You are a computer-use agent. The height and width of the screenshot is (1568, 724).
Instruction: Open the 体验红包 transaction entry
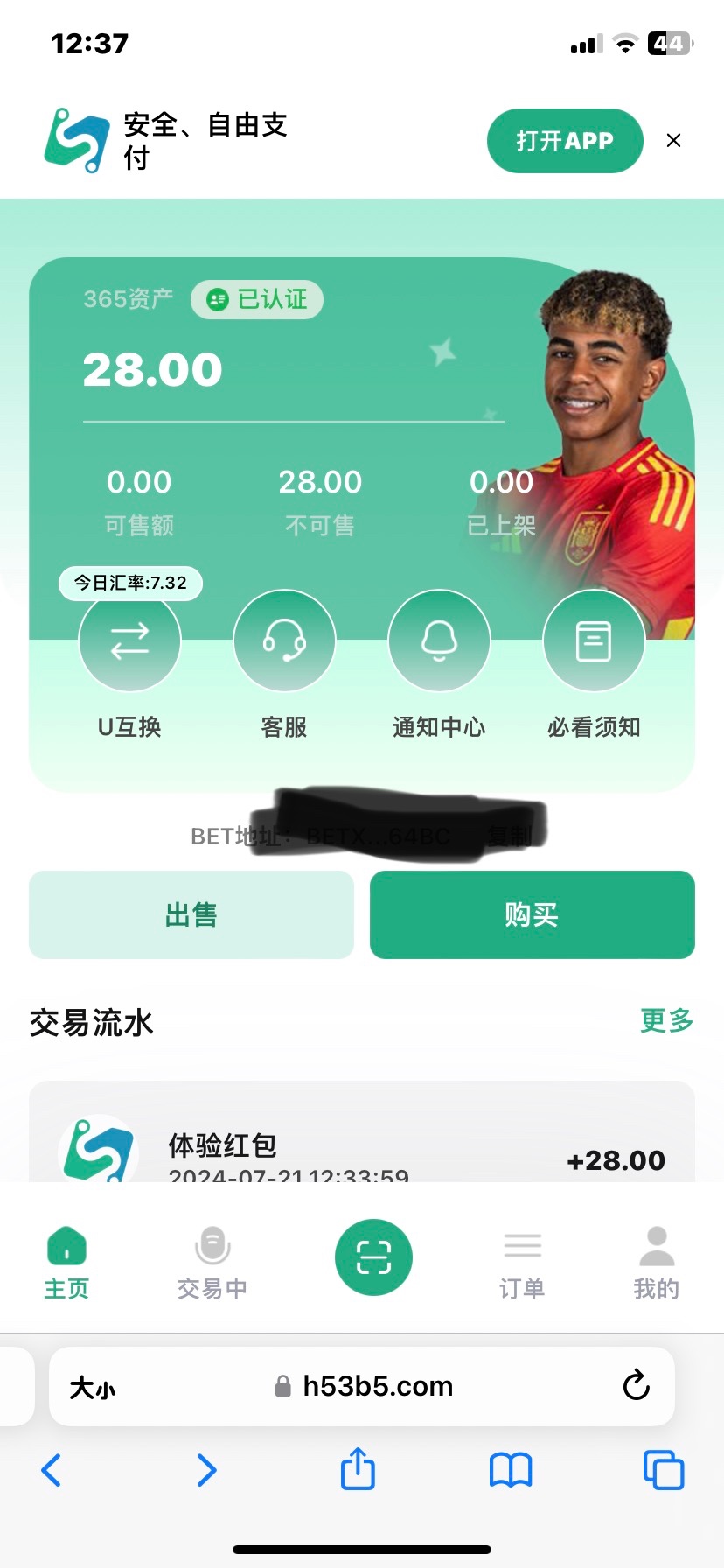click(x=361, y=1146)
